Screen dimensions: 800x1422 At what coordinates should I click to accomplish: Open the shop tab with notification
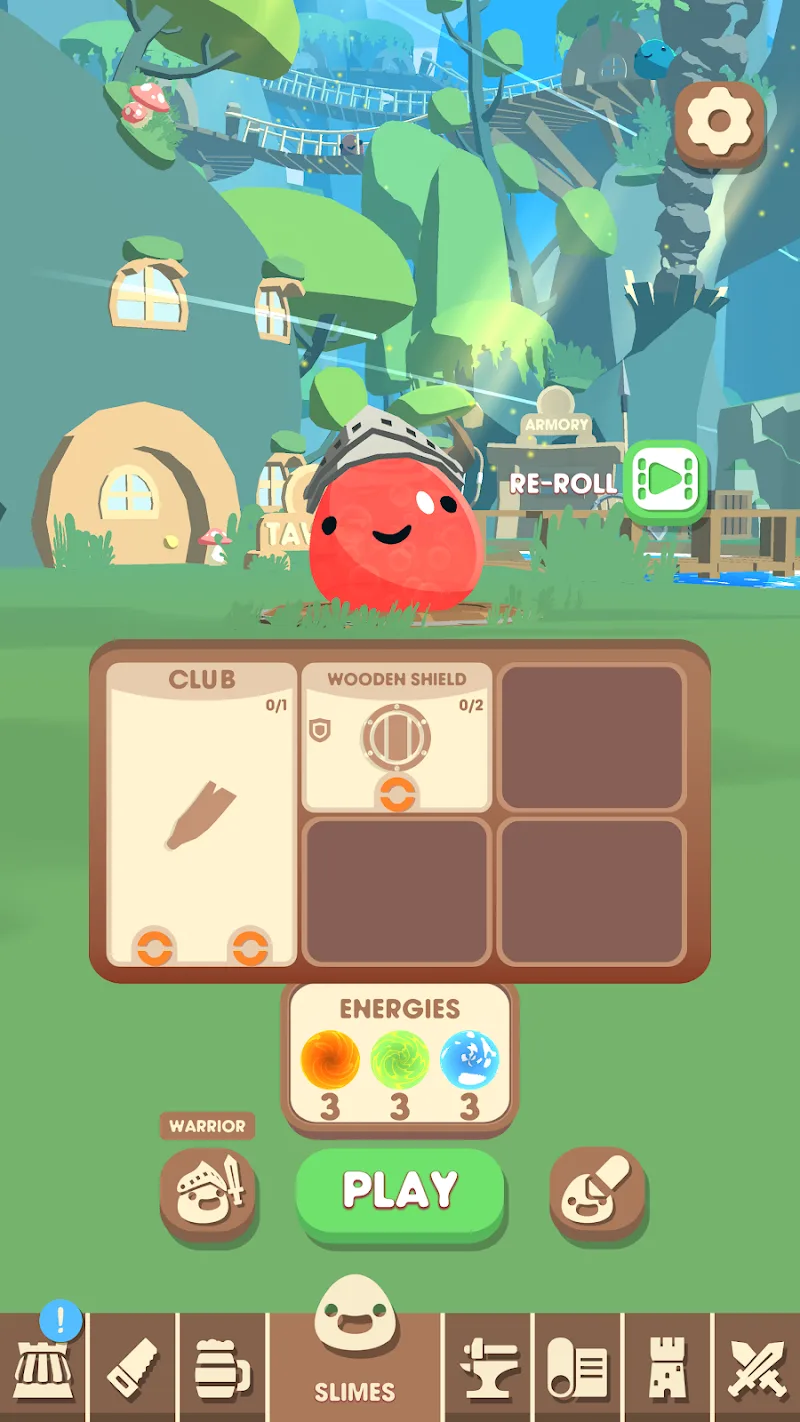pyautogui.click(x=43, y=1367)
